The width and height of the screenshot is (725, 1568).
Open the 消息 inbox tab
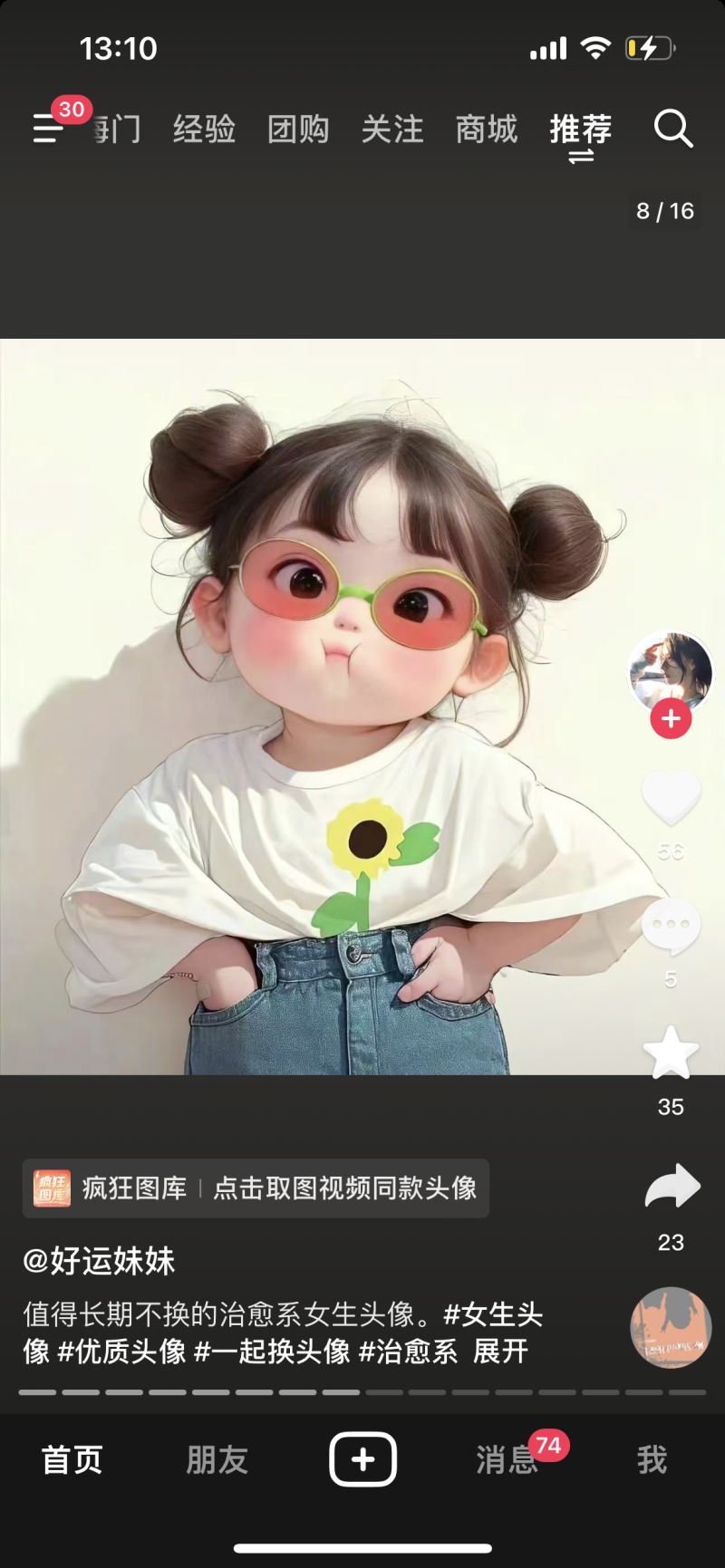(507, 1459)
